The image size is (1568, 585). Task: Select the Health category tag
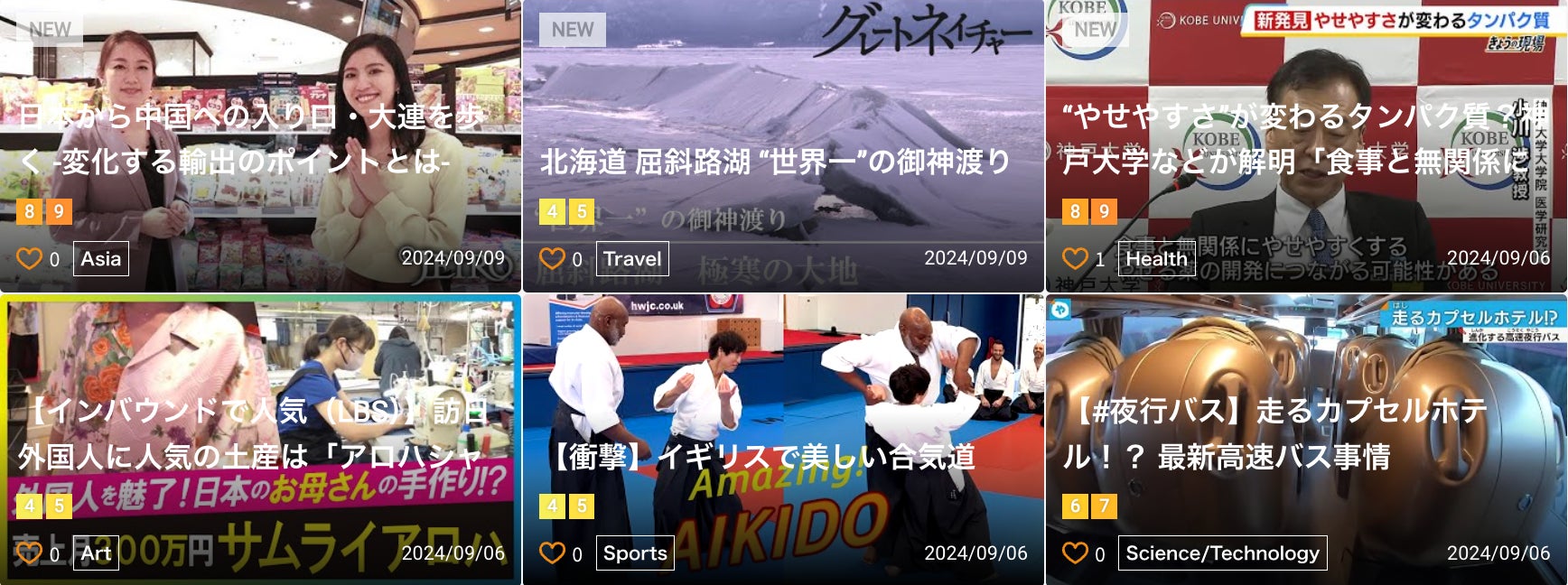tap(1156, 259)
